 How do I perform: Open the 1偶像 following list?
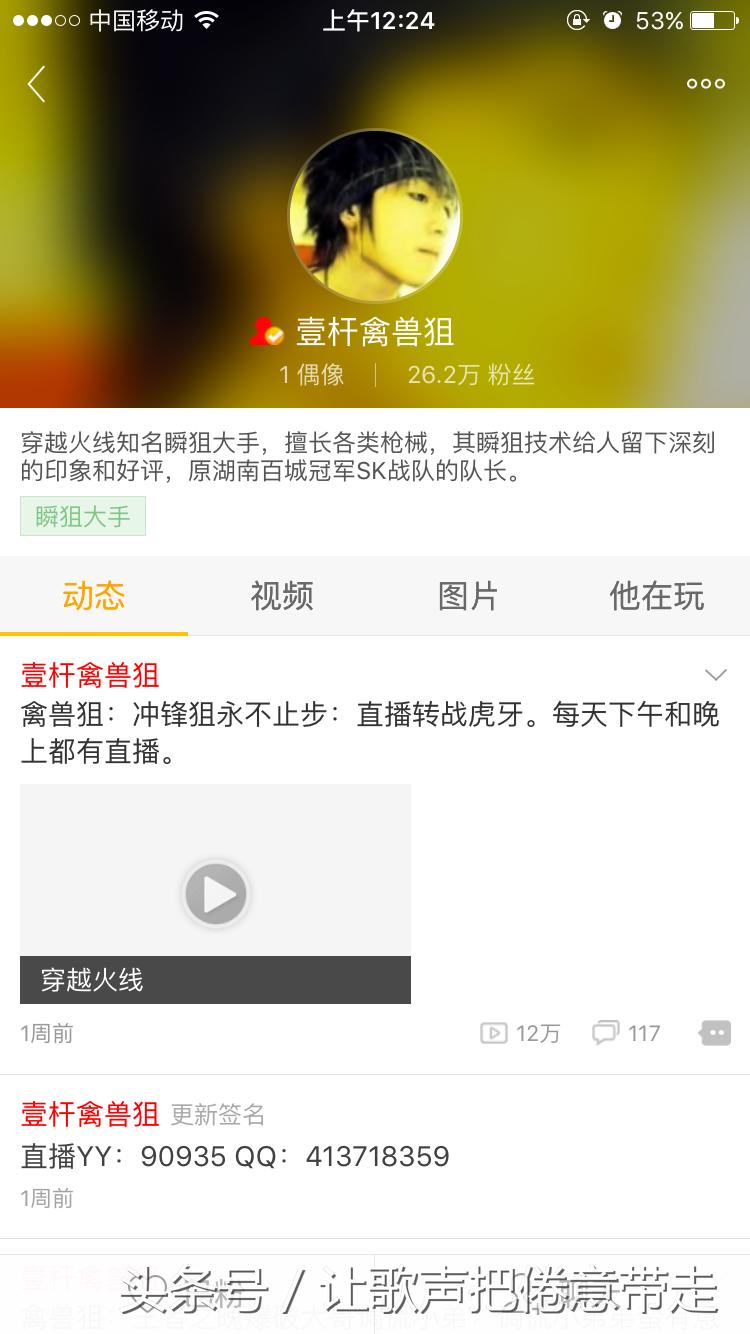(x=312, y=375)
